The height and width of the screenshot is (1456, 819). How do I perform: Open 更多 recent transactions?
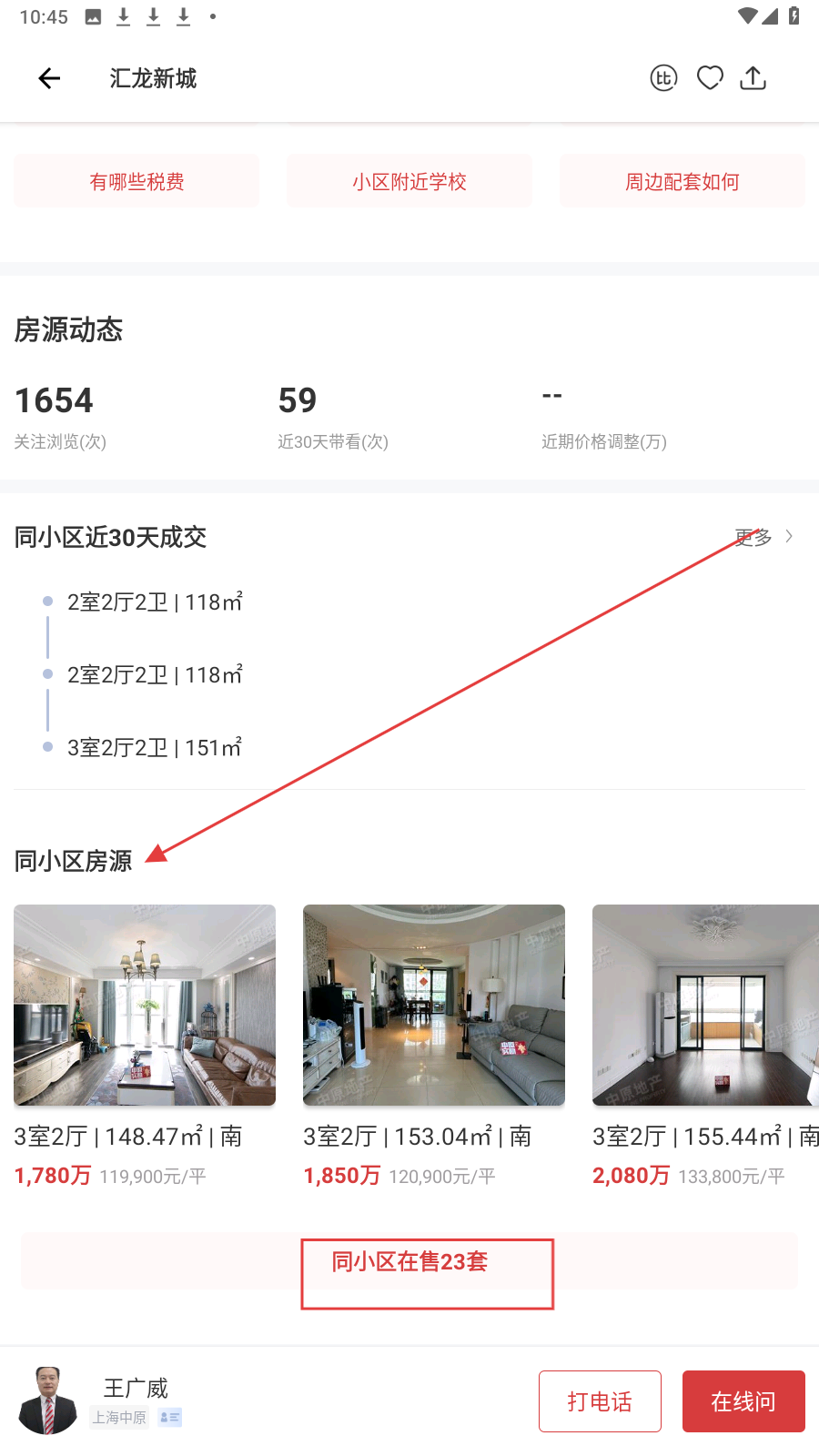pos(764,537)
